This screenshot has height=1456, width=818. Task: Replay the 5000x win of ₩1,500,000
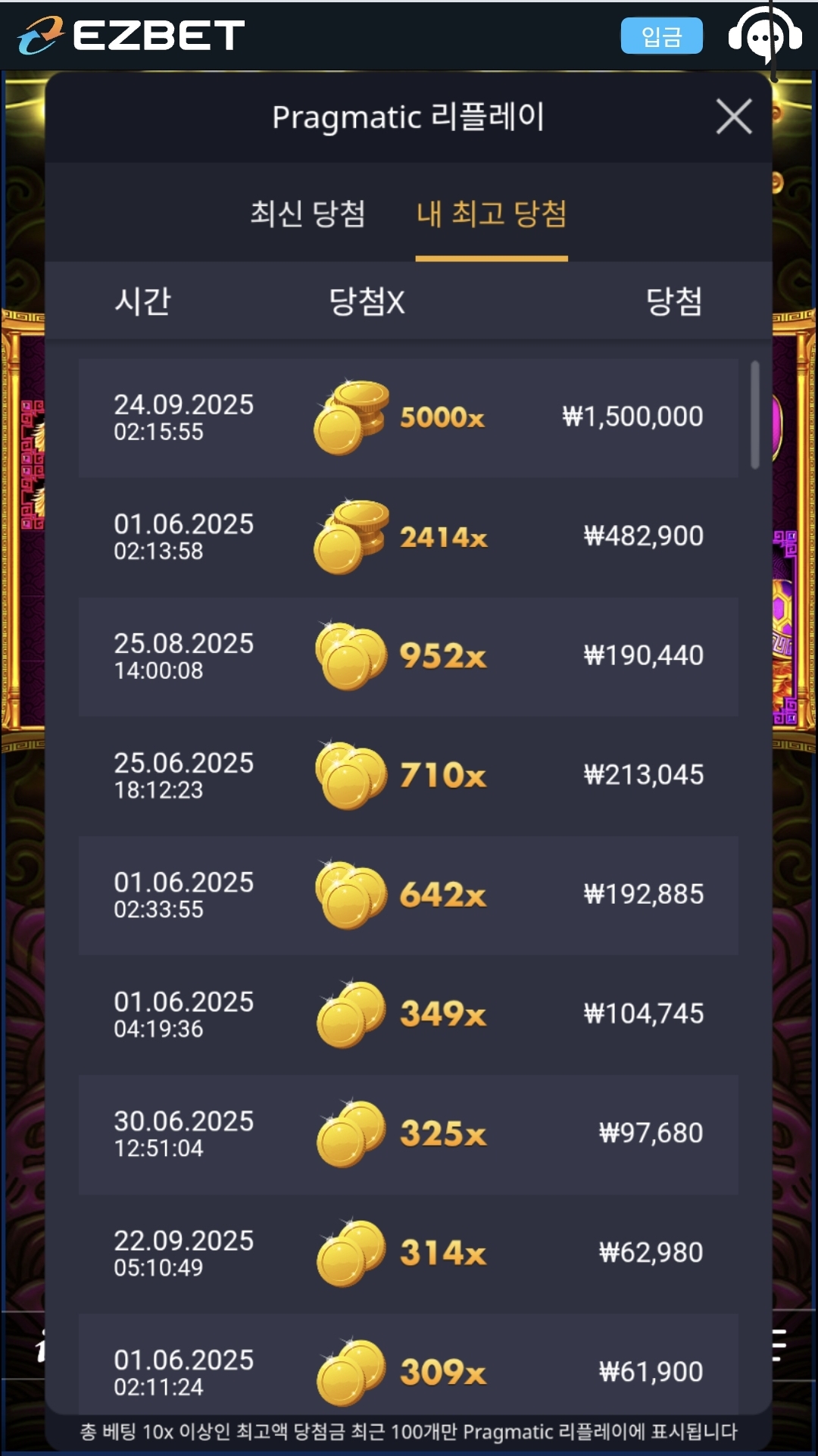408,417
